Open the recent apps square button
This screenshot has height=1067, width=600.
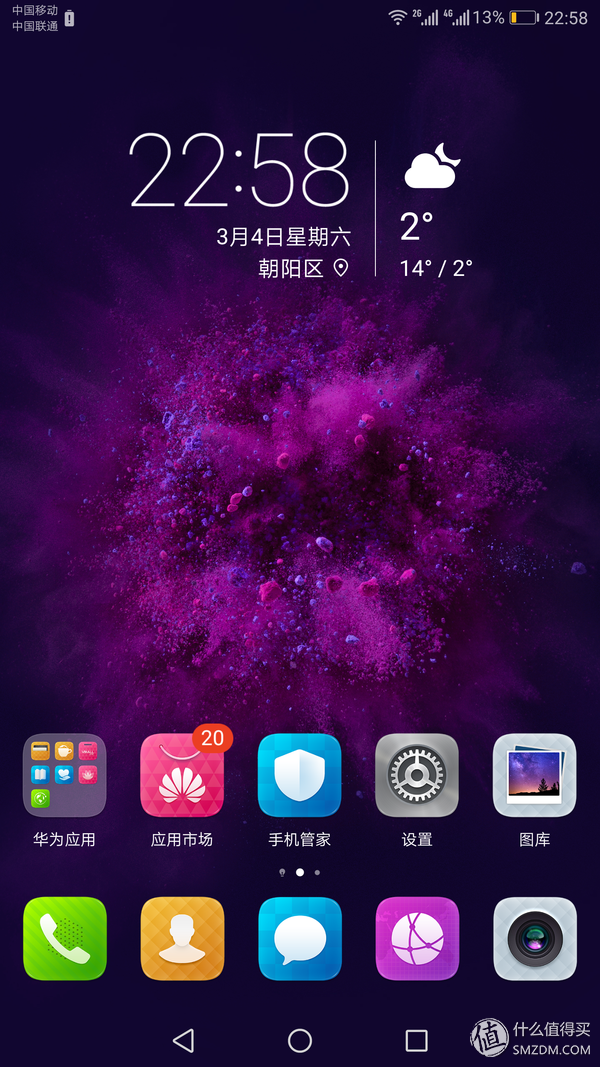pyautogui.click(x=417, y=1040)
